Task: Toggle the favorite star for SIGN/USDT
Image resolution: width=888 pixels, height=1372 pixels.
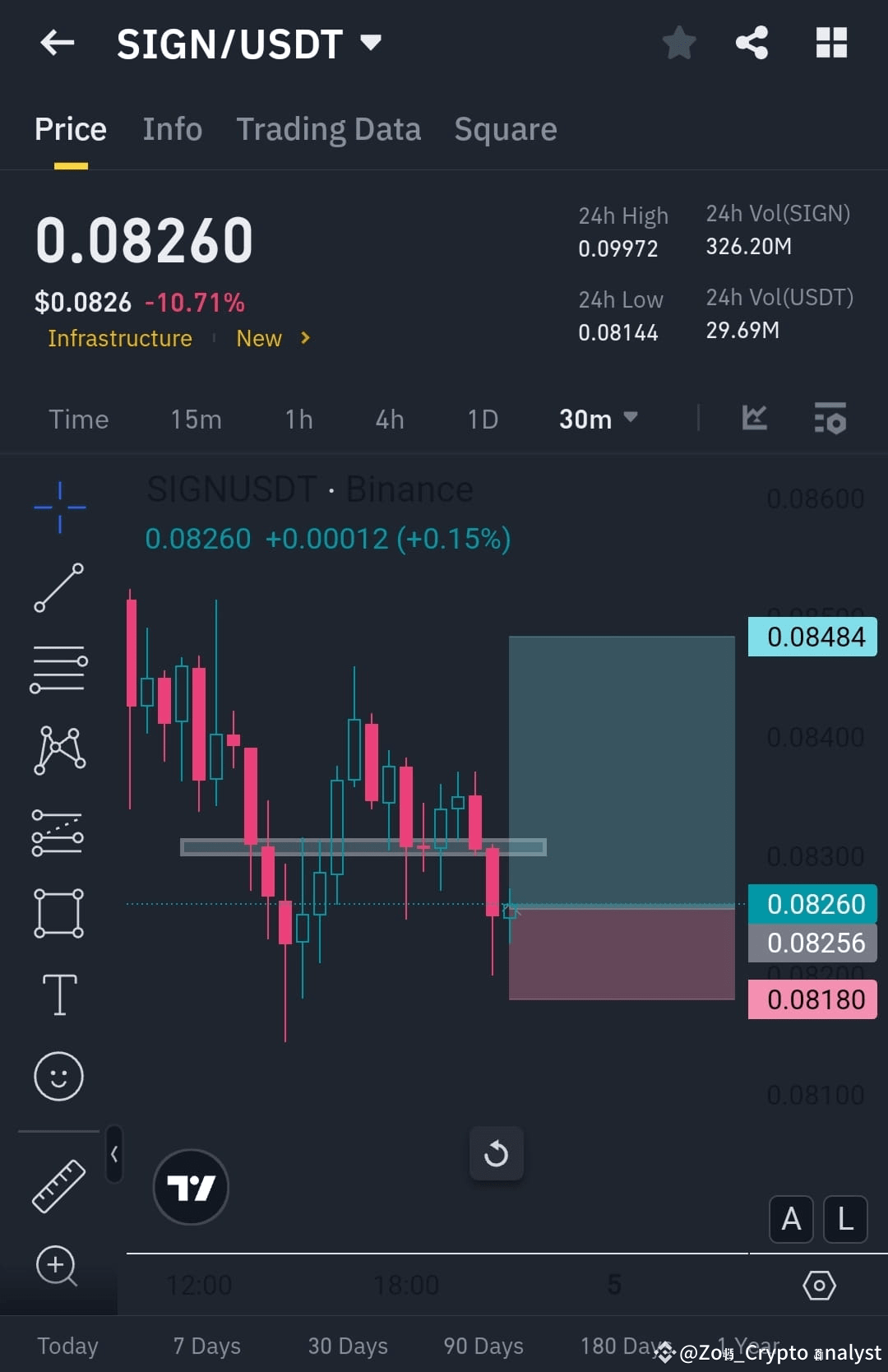Action: point(679,43)
